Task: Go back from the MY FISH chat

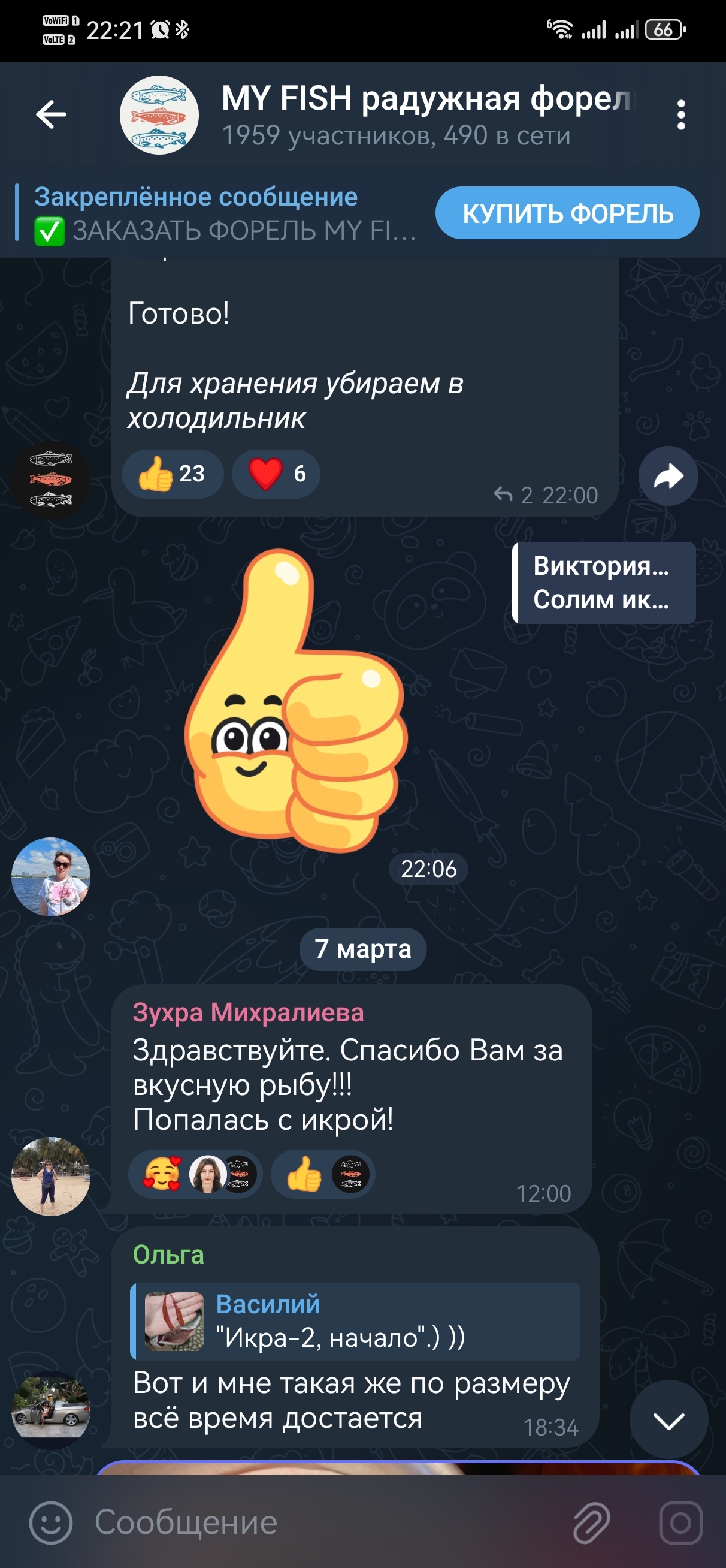Action: point(51,114)
